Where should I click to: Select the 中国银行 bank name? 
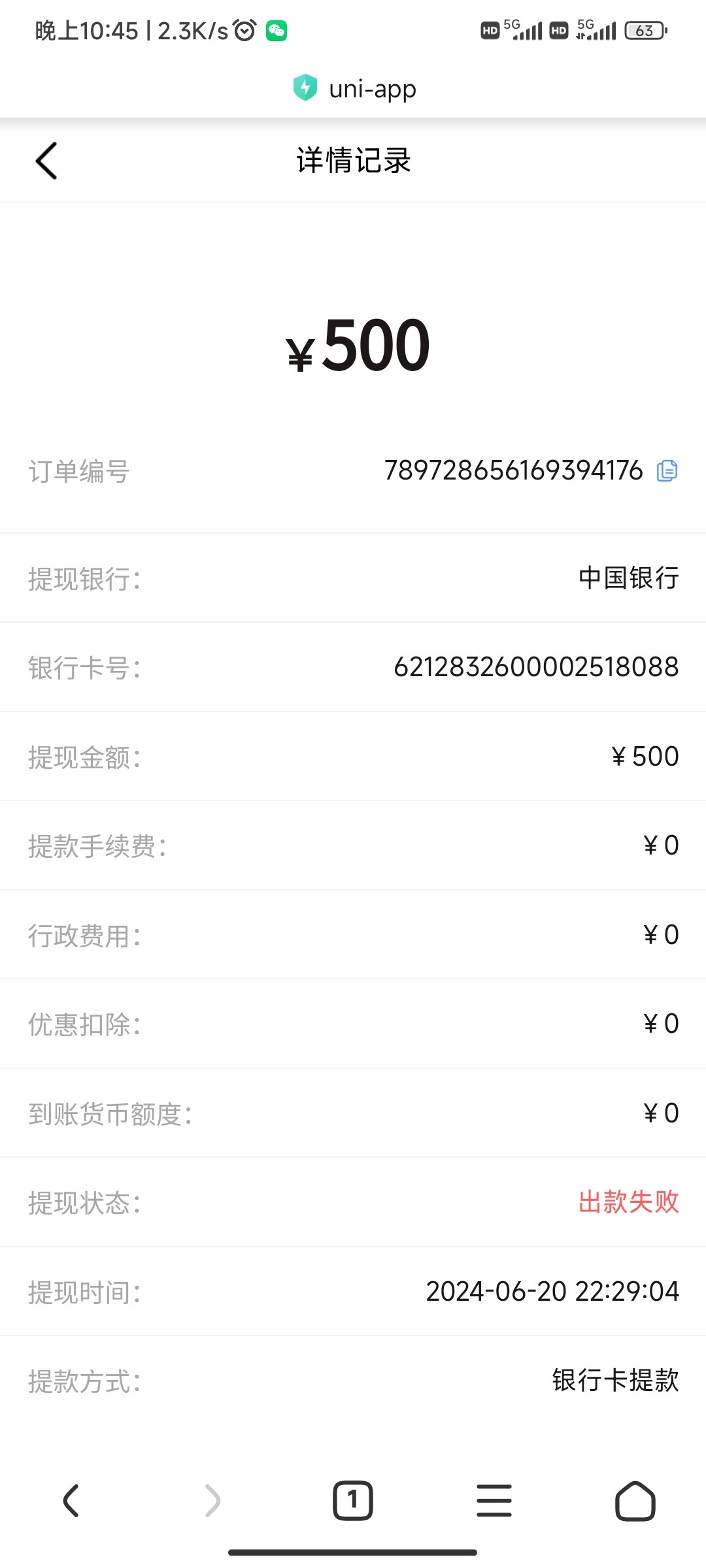[x=628, y=577]
